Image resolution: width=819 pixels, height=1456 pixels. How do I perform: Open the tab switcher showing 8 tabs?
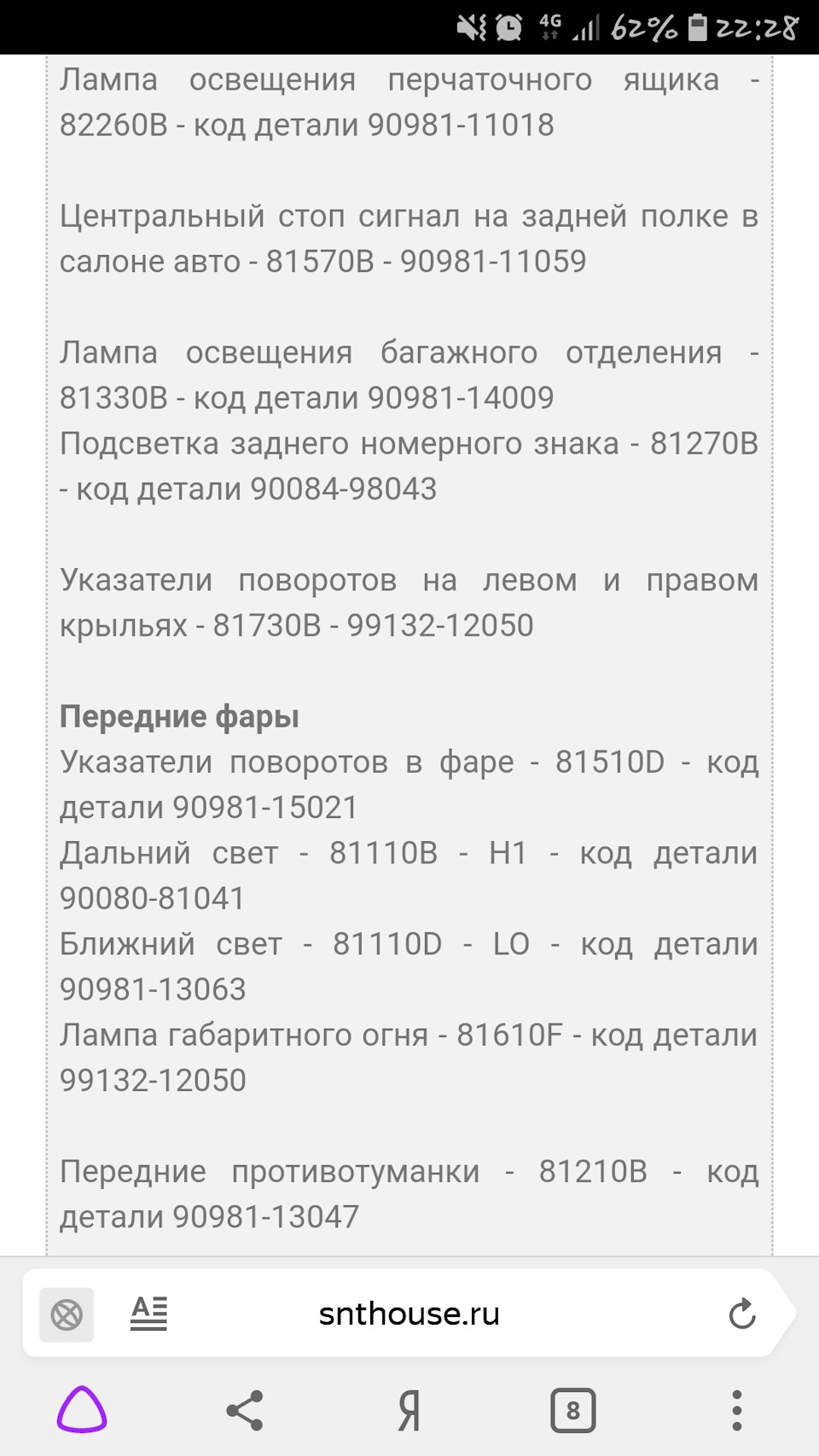(572, 1410)
